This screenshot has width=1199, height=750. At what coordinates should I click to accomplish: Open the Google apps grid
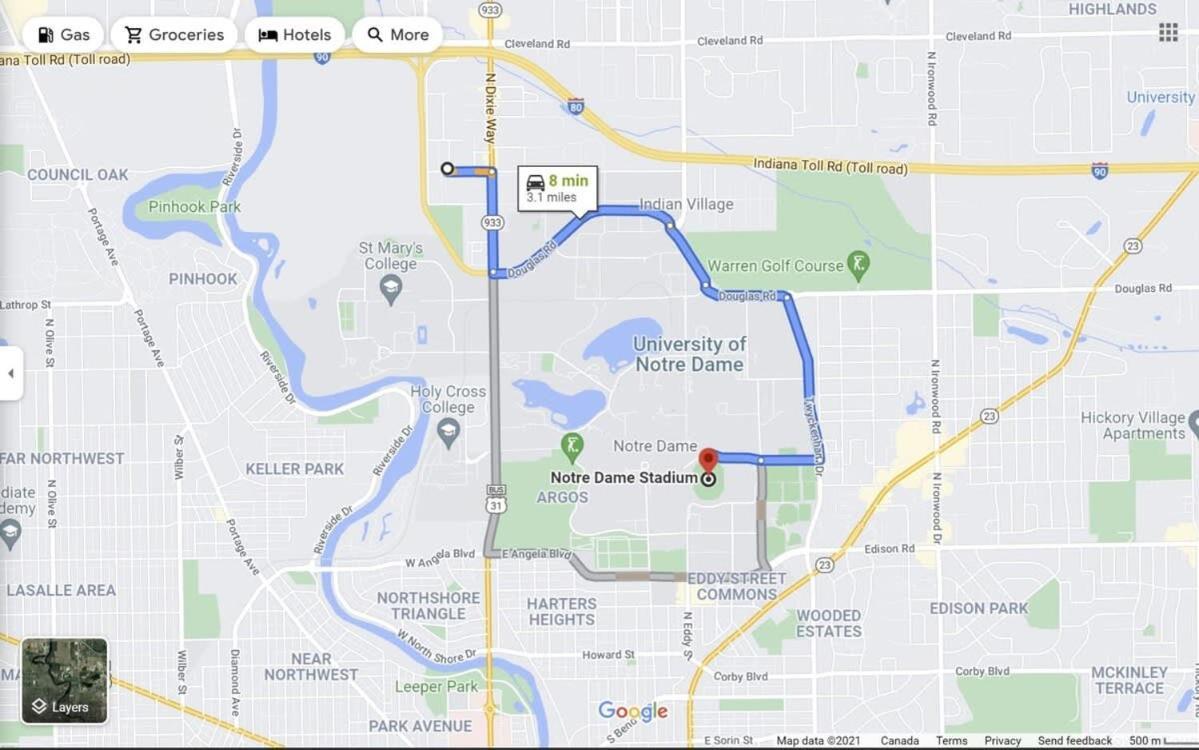pyautogui.click(x=1168, y=33)
